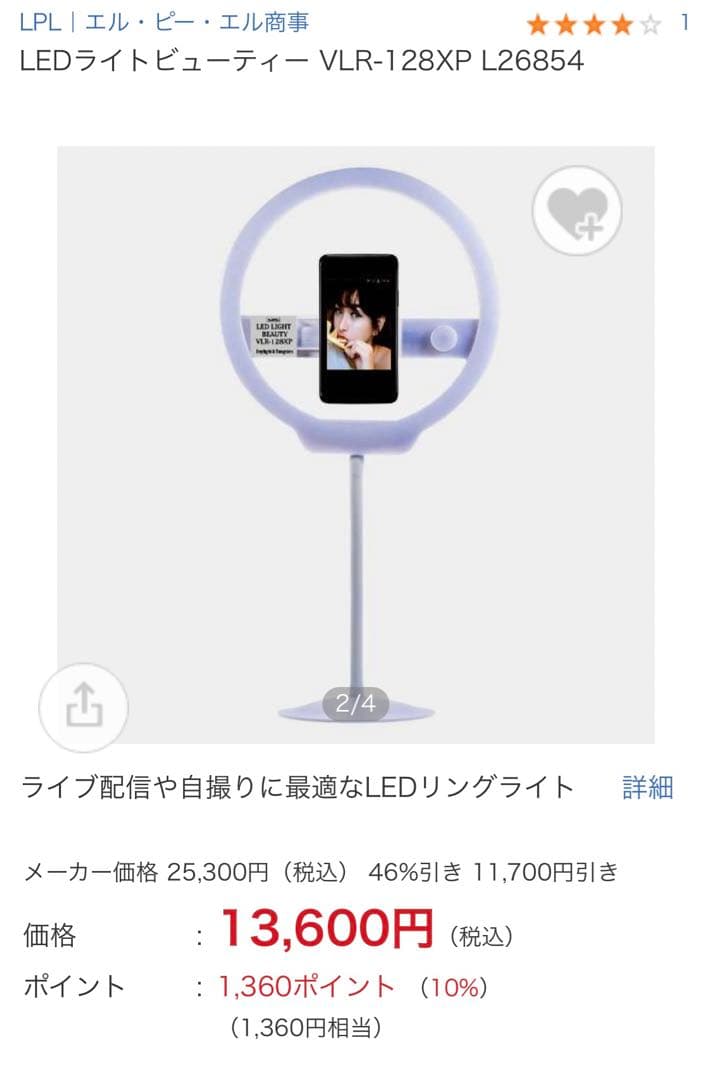The width and height of the screenshot is (712, 1080).
Task: Open the 詳細 details link
Action: pyautogui.click(x=648, y=787)
